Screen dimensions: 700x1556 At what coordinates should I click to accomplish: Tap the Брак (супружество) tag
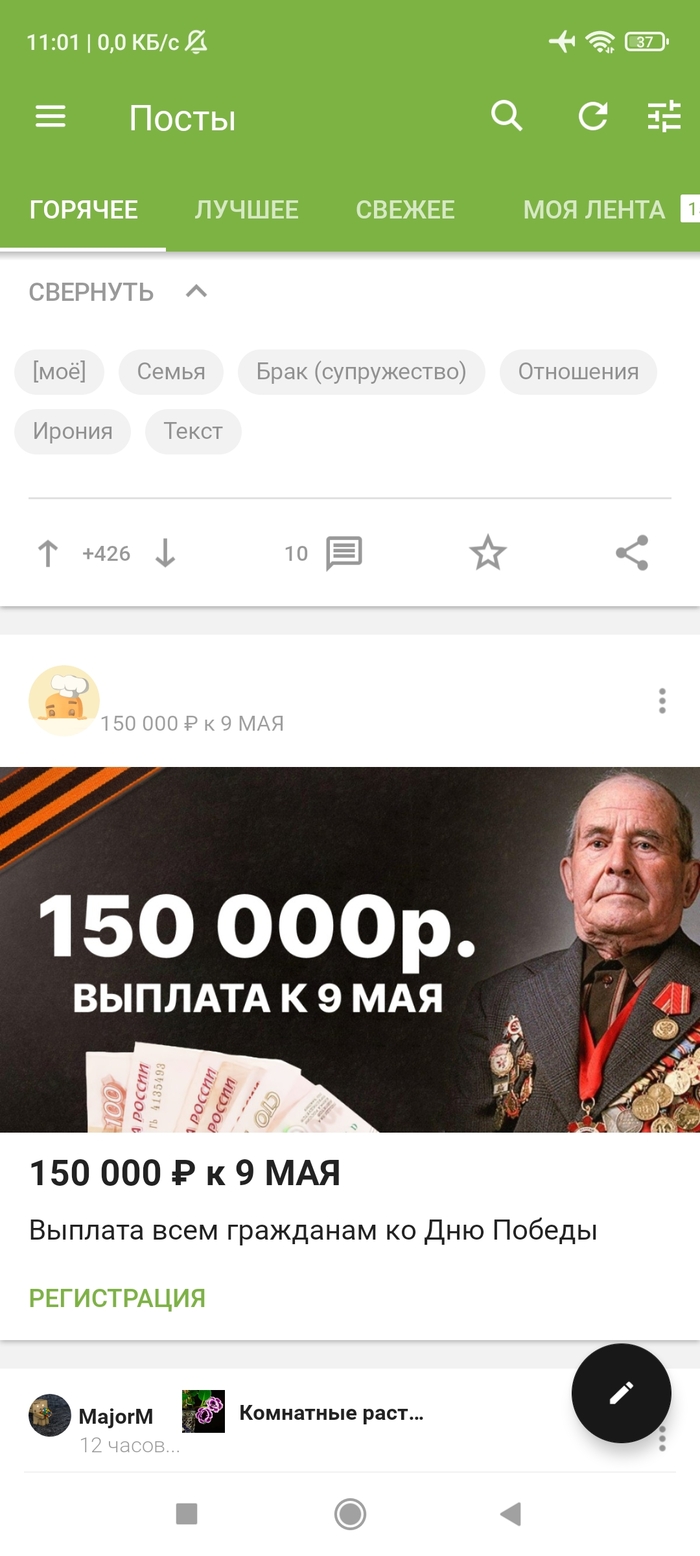coord(361,372)
